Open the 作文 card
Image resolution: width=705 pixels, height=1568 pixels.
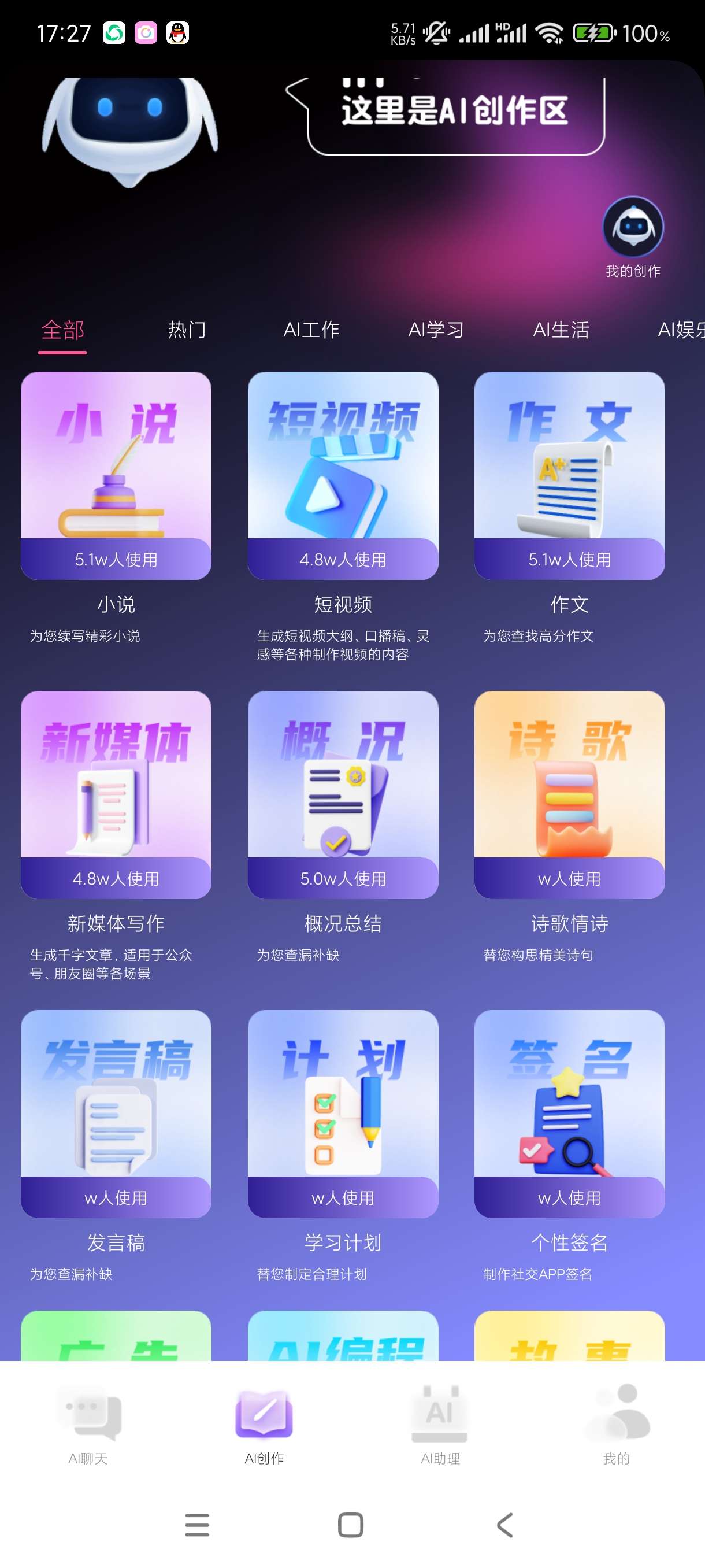(x=569, y=475)
